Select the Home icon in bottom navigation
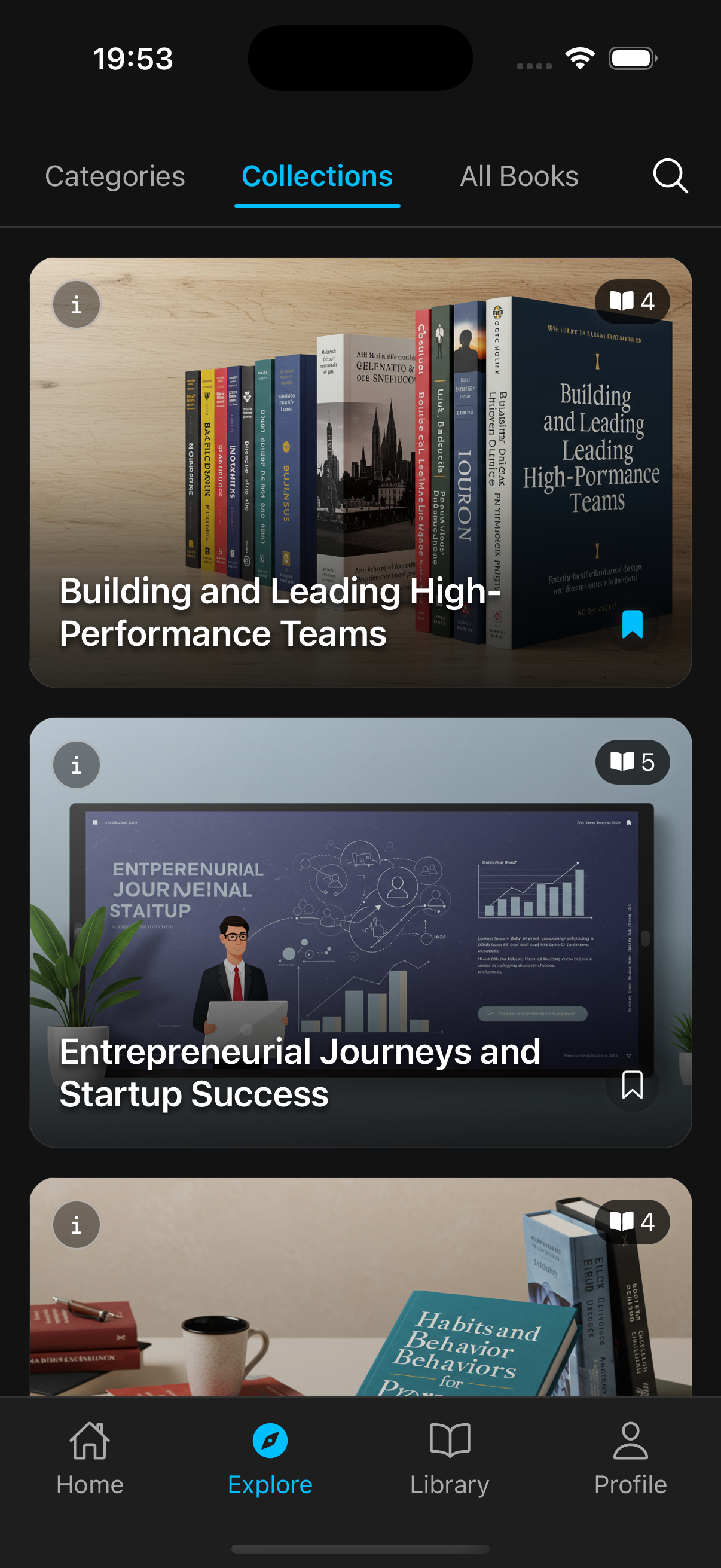 click(x=90, y=1461)
